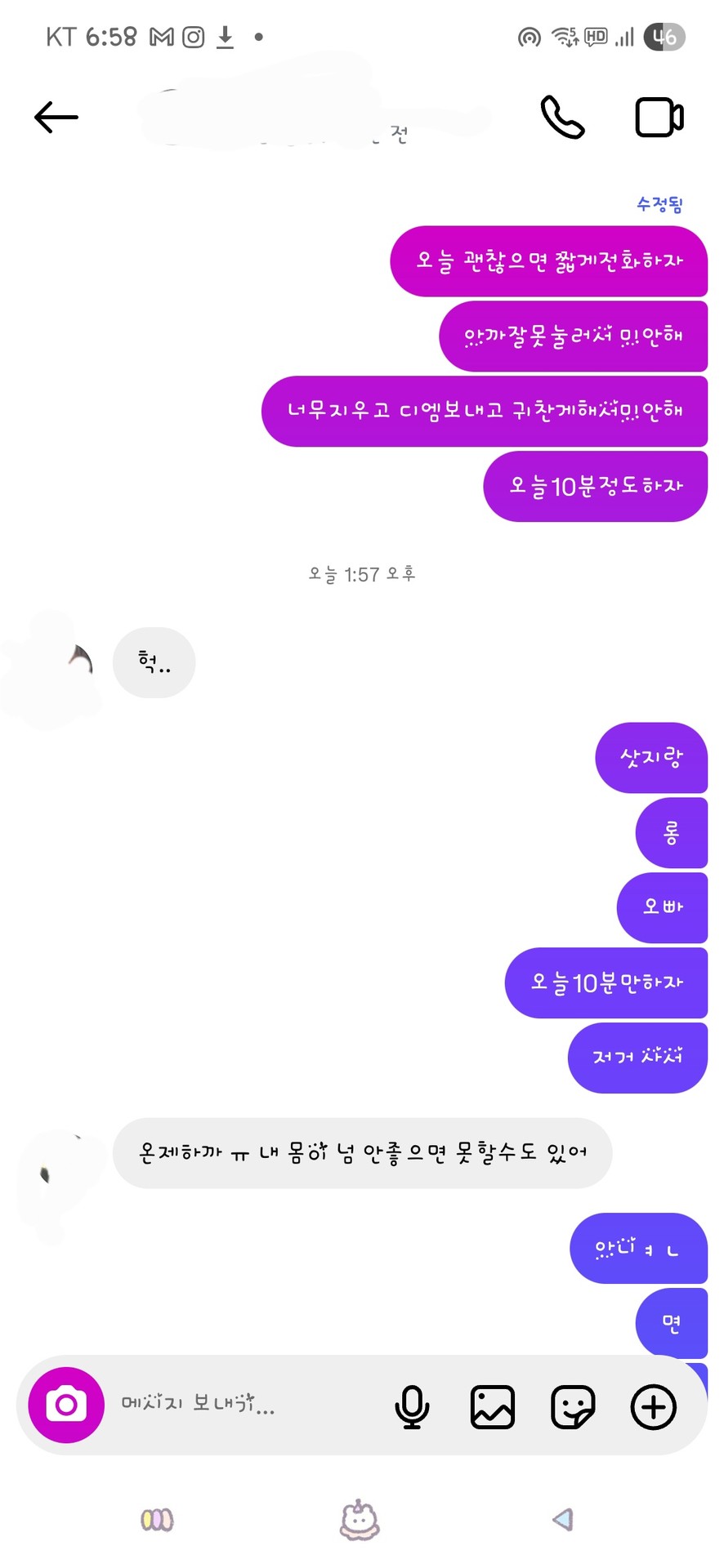
Task: Tap the system back button
Action: (x=562, y=1519)
